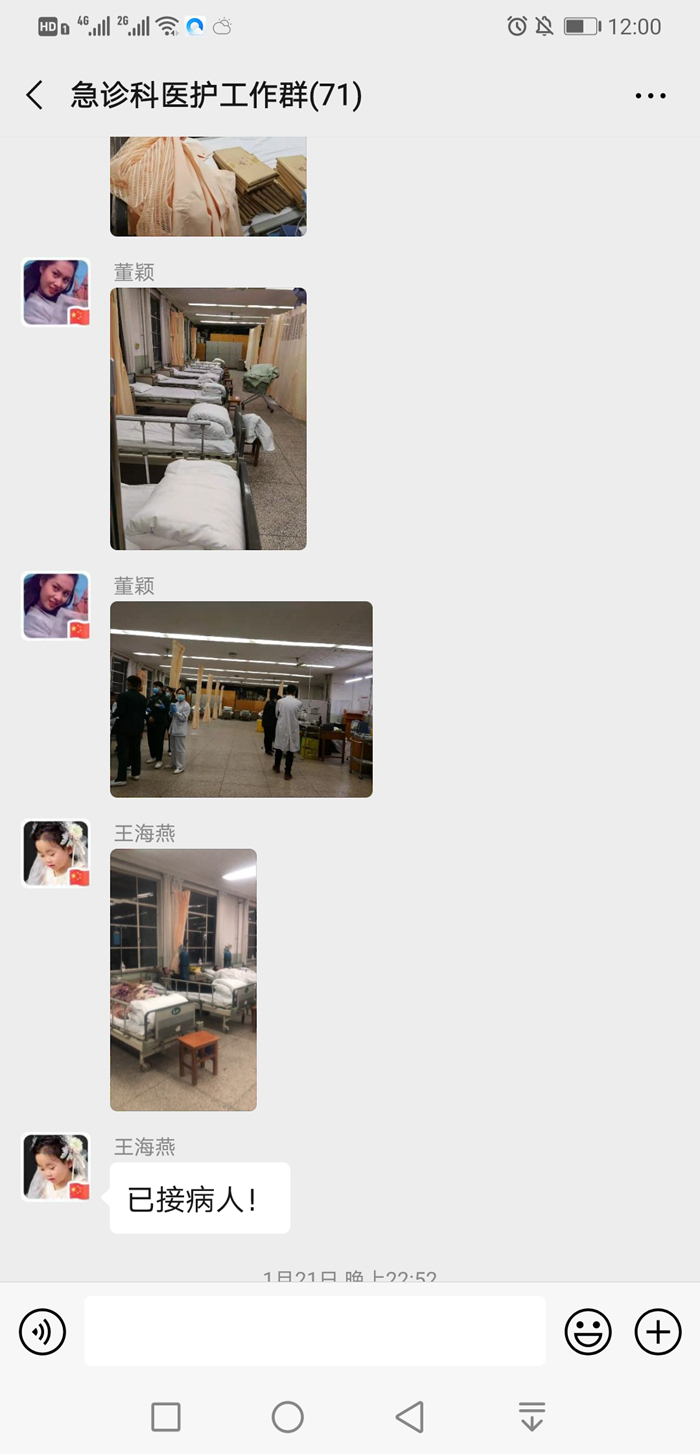Focus the message text field

click(315, 1331)
